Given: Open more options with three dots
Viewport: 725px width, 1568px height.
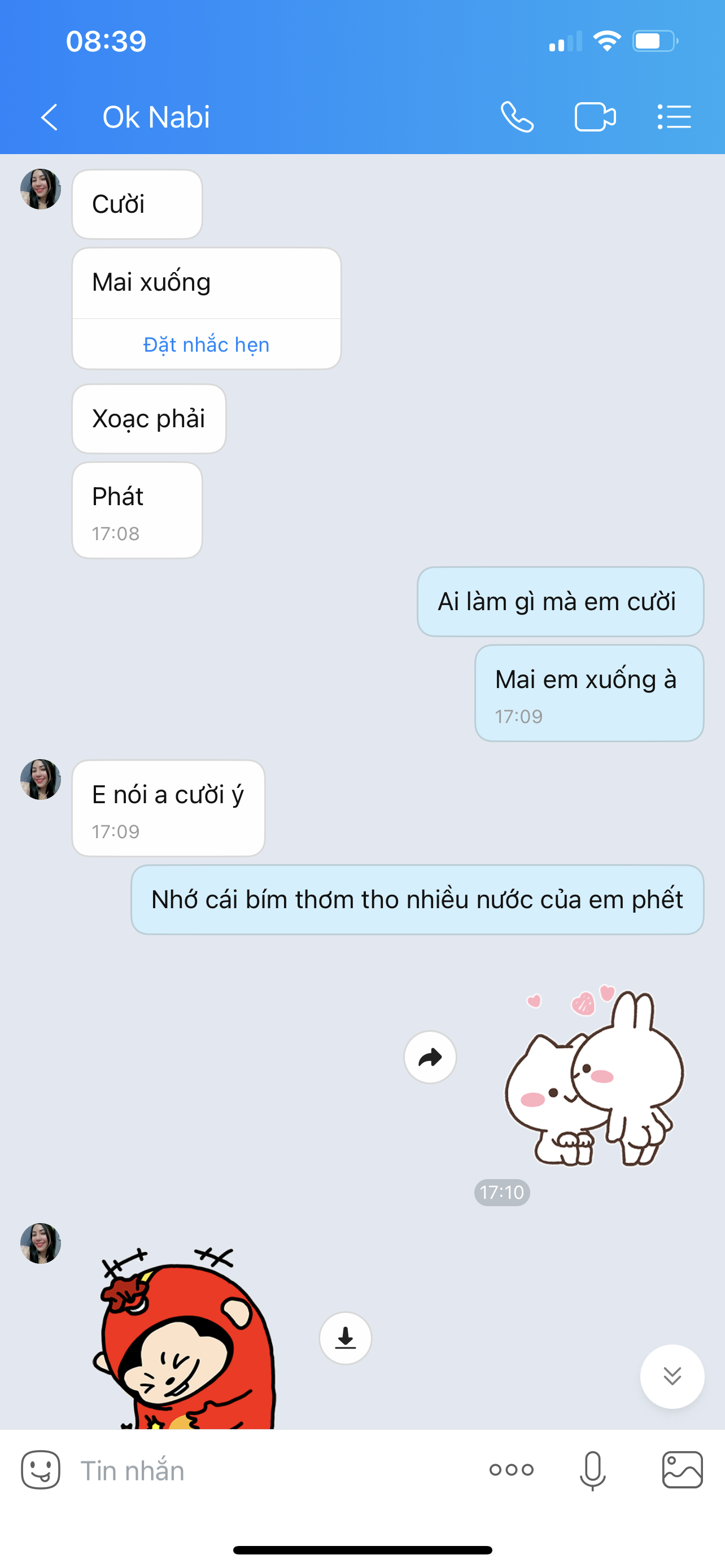Looking at the screenshot, I should click(512, 1470).
